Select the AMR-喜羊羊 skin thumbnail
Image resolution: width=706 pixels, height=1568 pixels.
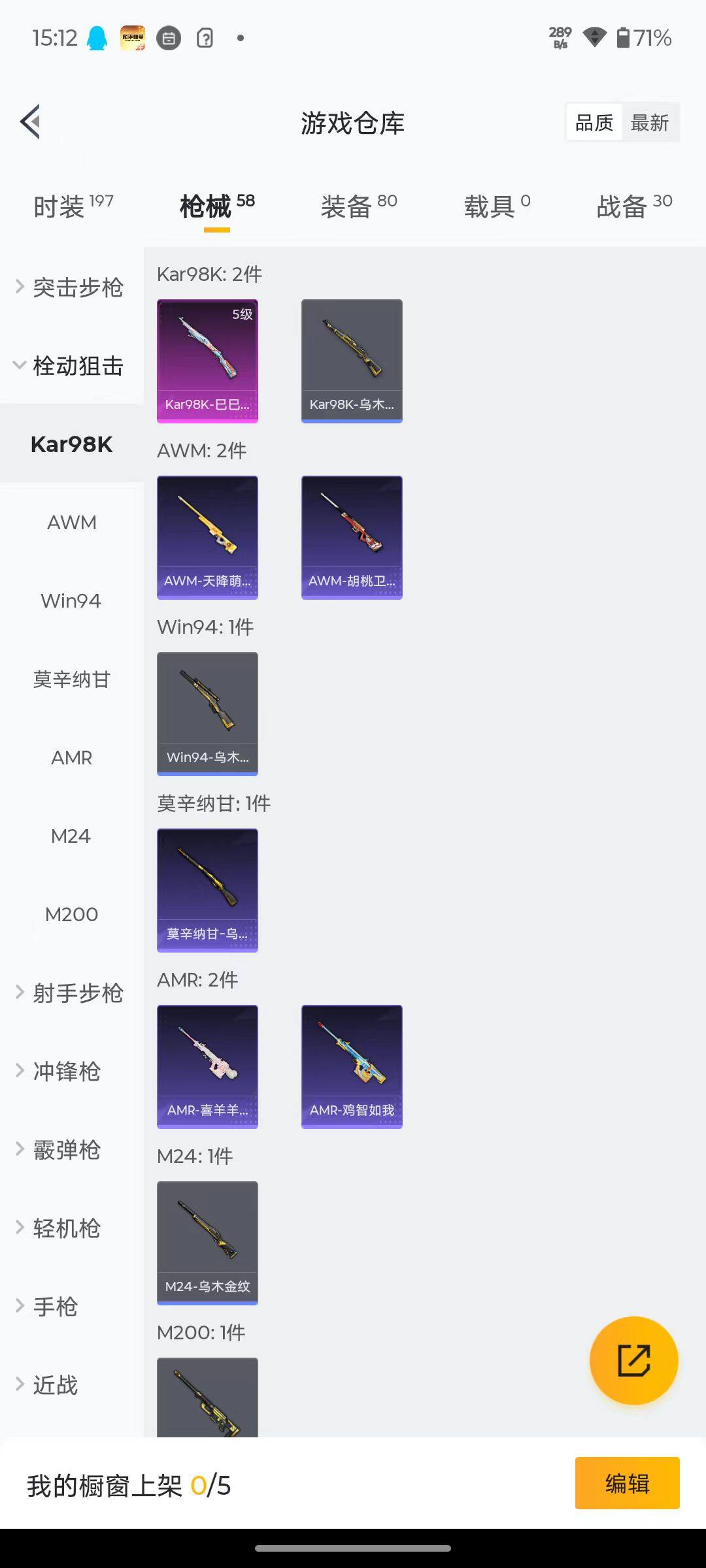[x=207, y=1065]
